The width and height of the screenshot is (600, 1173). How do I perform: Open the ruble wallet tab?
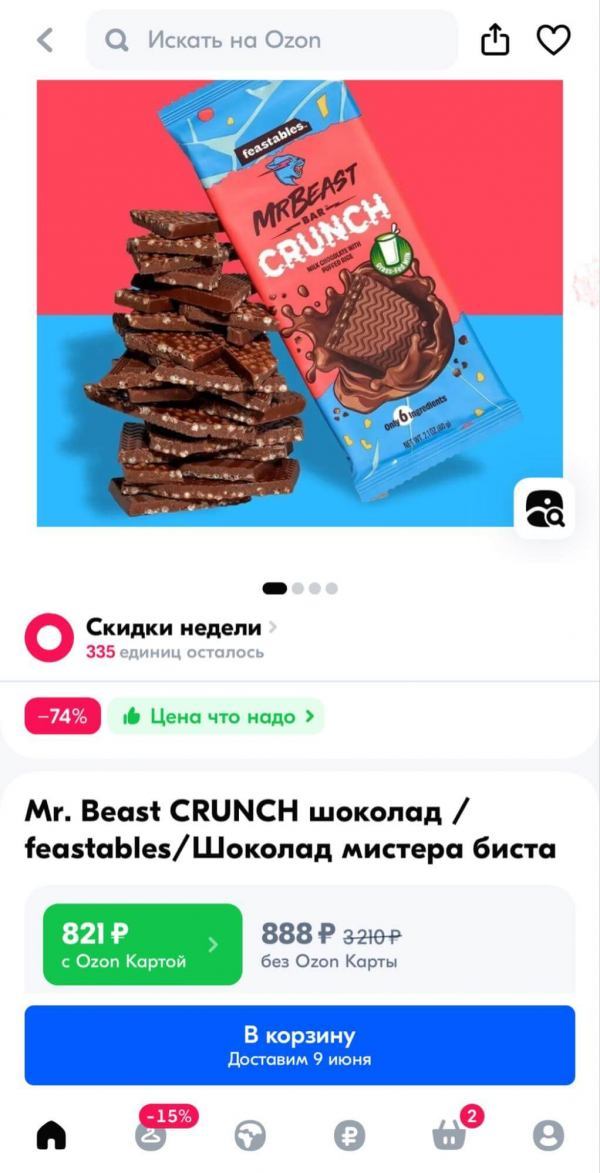349,1135
